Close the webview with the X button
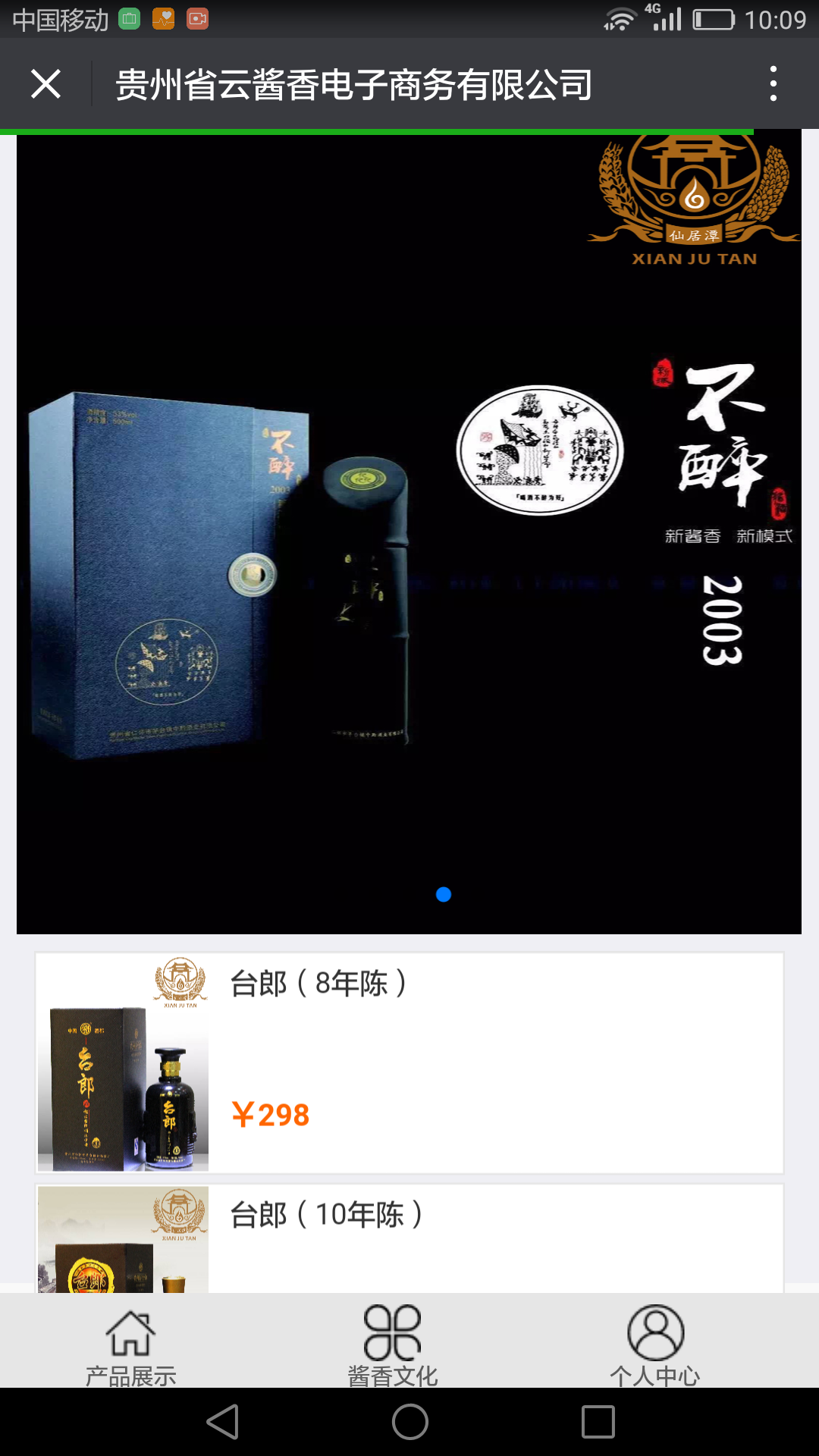Image resolution: width=819 pixels, height=1456 pixels. [45, 83]
